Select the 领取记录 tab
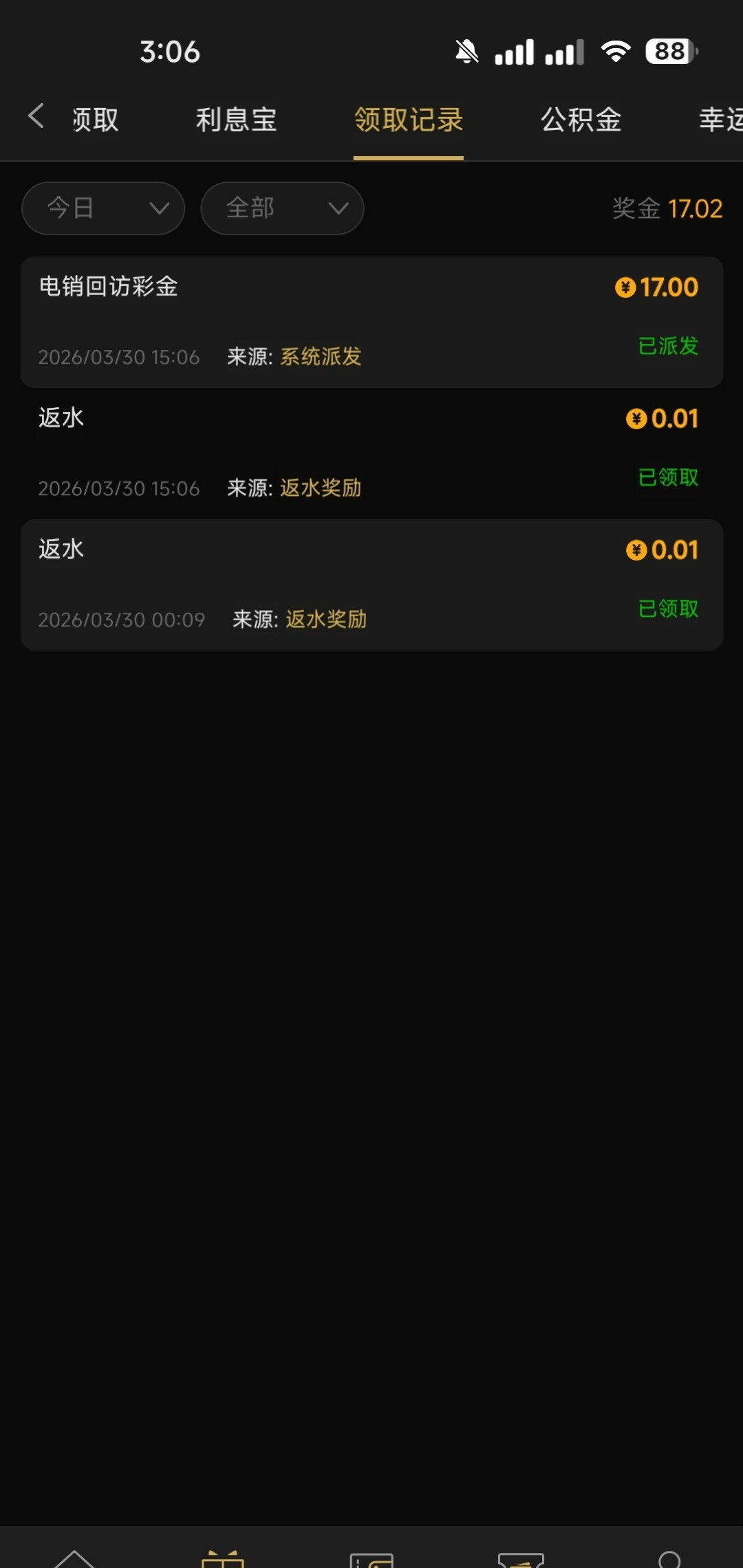The height and width of the screenshot is (1568, 743). tap(409, 120)
